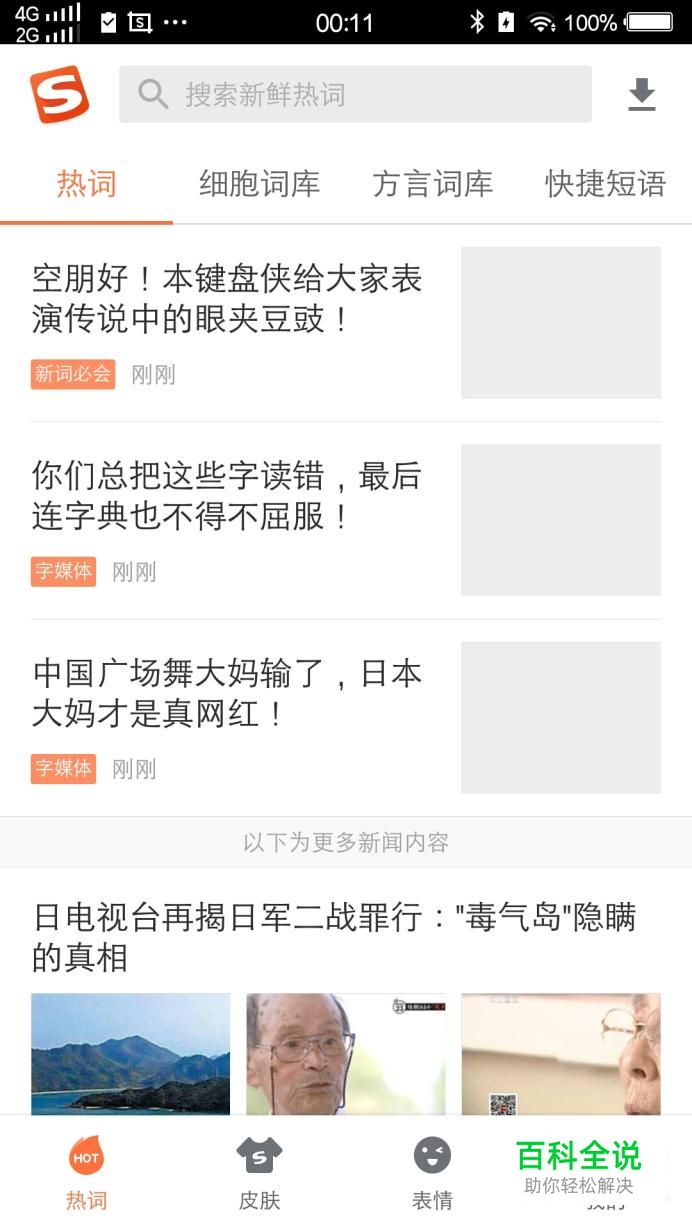Go to the 皮肤 tab in bottom bar
Image resolution: width=692 pixels, height=1230 pixels.
tap(259, 1172)
